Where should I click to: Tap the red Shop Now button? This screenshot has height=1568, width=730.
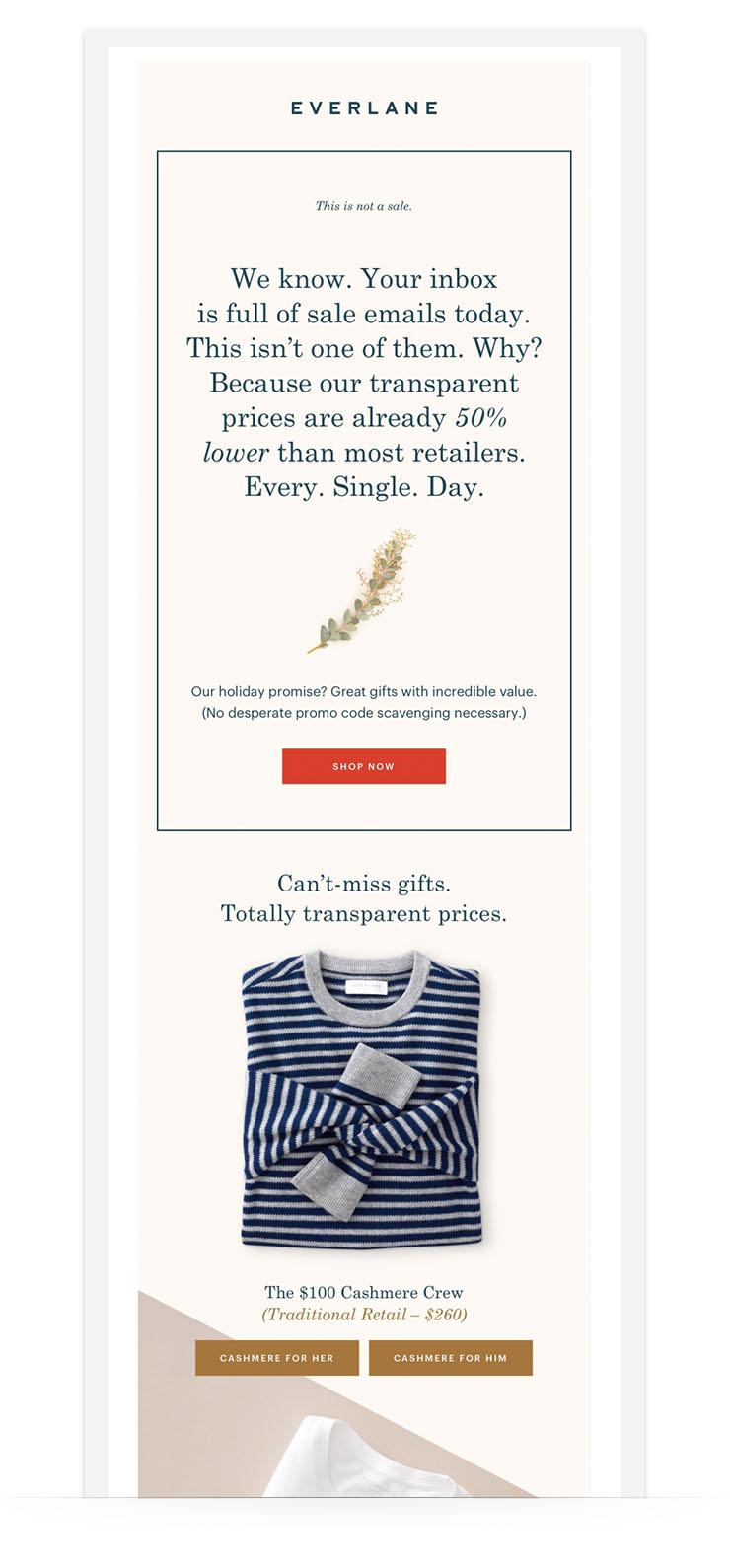tap(364, 766)
